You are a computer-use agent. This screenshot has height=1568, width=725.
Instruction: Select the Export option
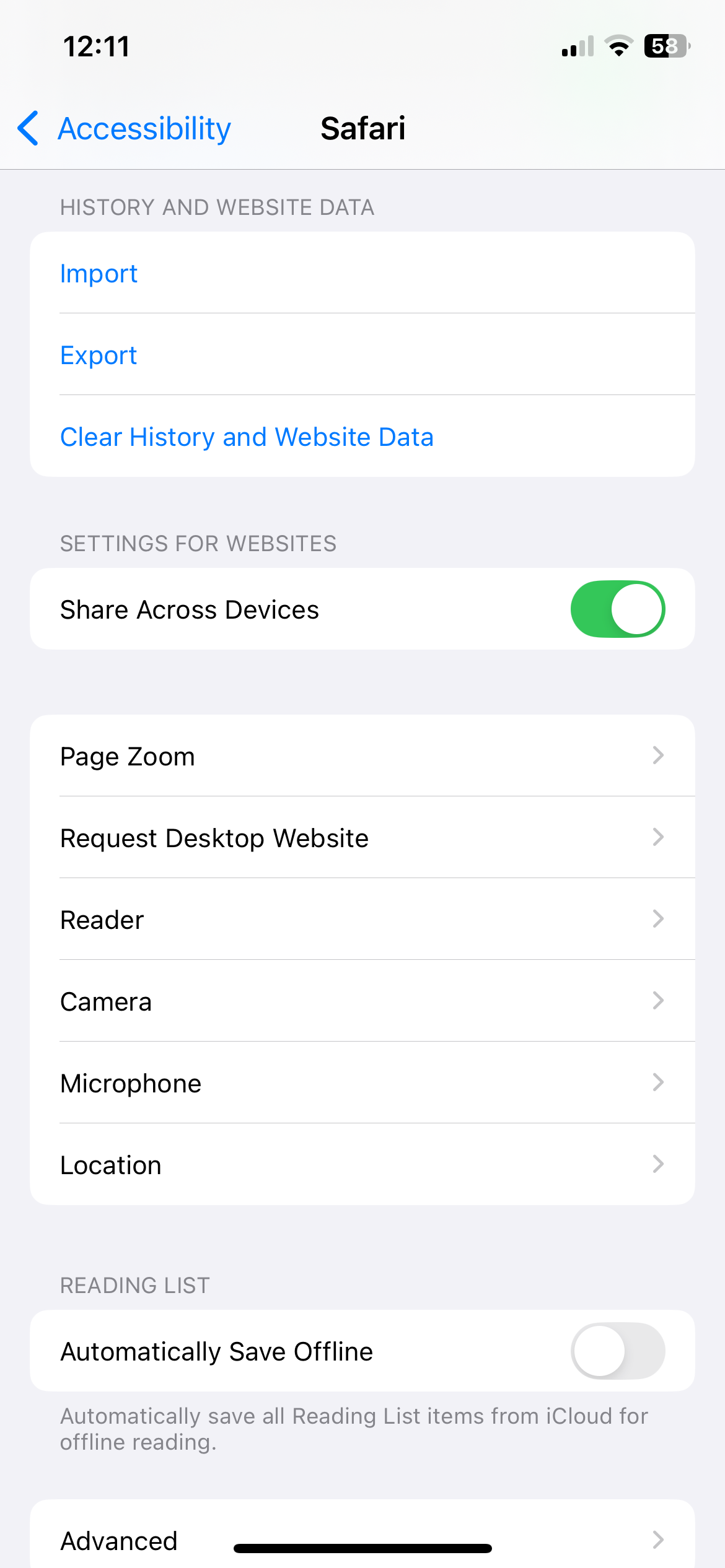[x=99, y=355]
